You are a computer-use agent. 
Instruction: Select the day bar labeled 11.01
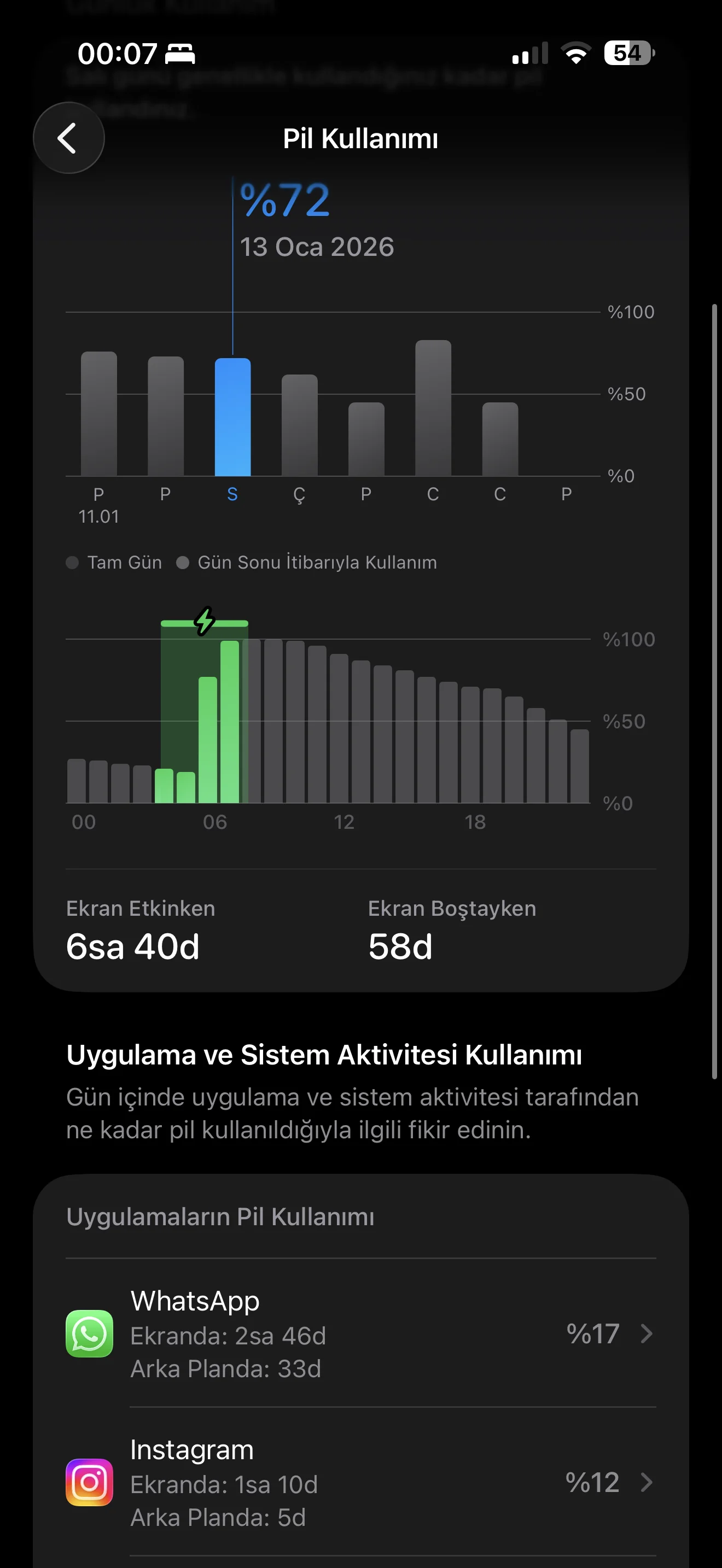tap(98, 414)
